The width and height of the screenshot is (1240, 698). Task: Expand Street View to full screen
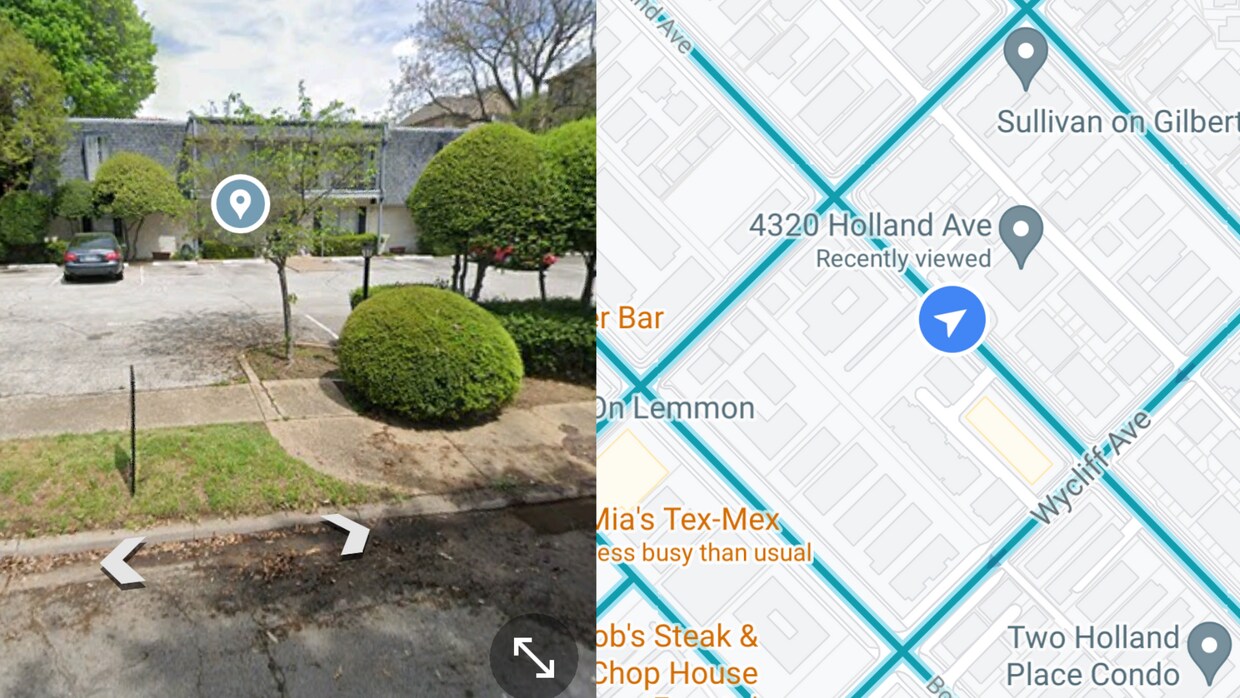tap(533, 657)
